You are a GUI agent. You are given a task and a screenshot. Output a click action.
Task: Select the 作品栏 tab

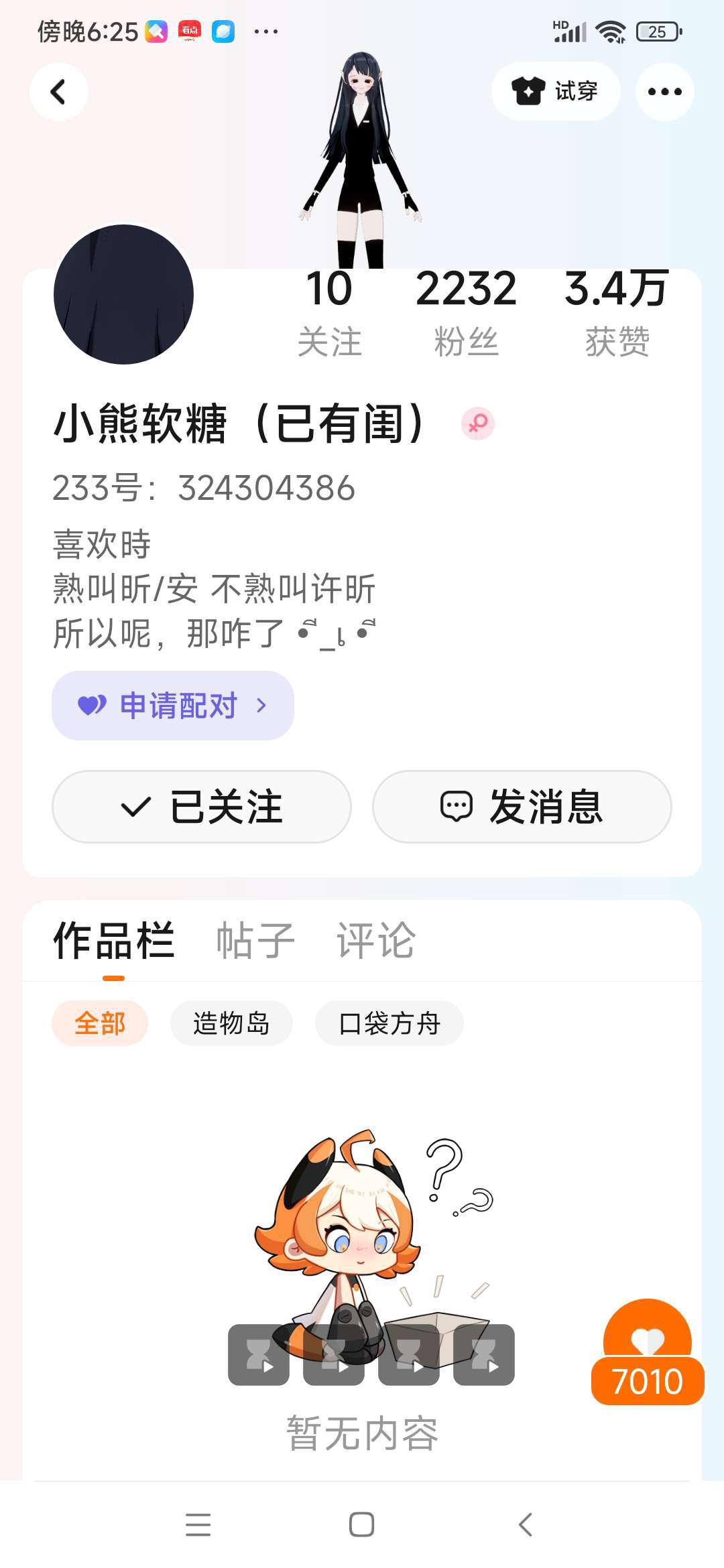point(114,940)
